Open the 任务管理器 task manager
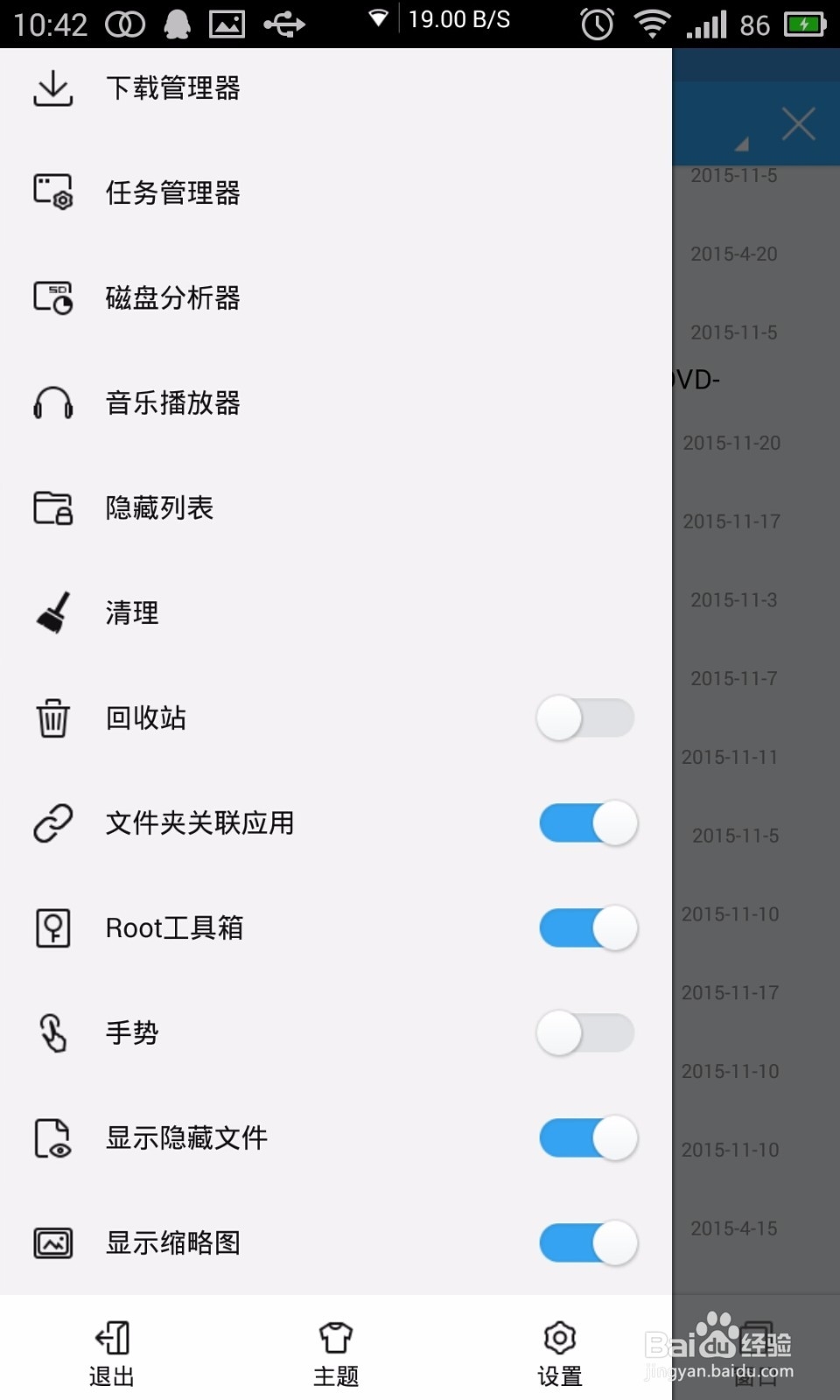Viewport: 840px width, 1400px height. click(x=172, y=192)
